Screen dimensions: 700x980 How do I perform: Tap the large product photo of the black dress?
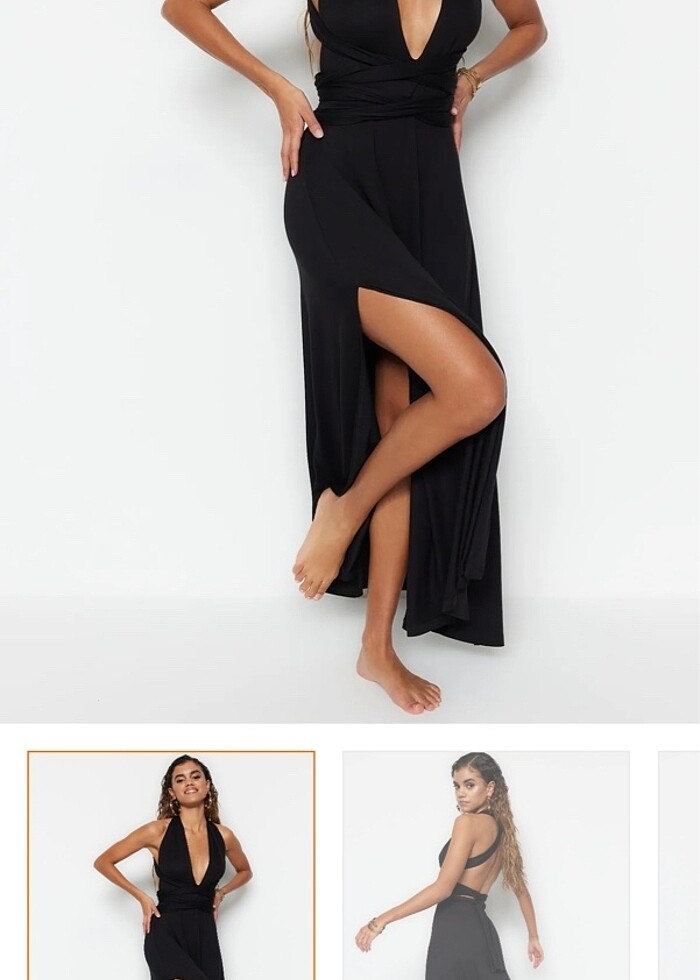pyautogui.click(x=350, y=360)
